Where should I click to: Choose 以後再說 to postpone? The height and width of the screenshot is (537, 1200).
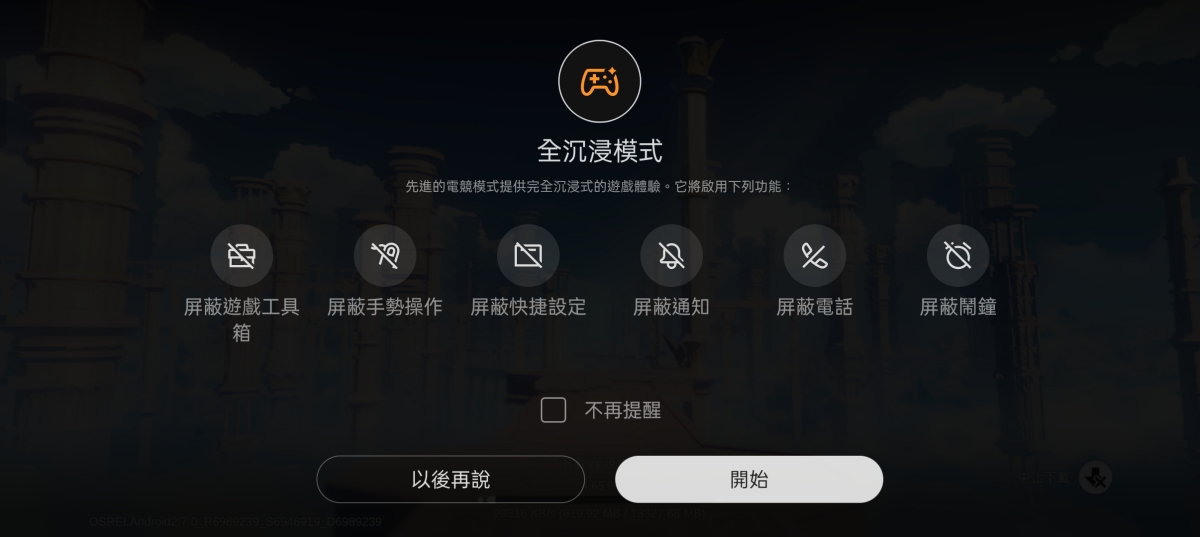(450, 479)
